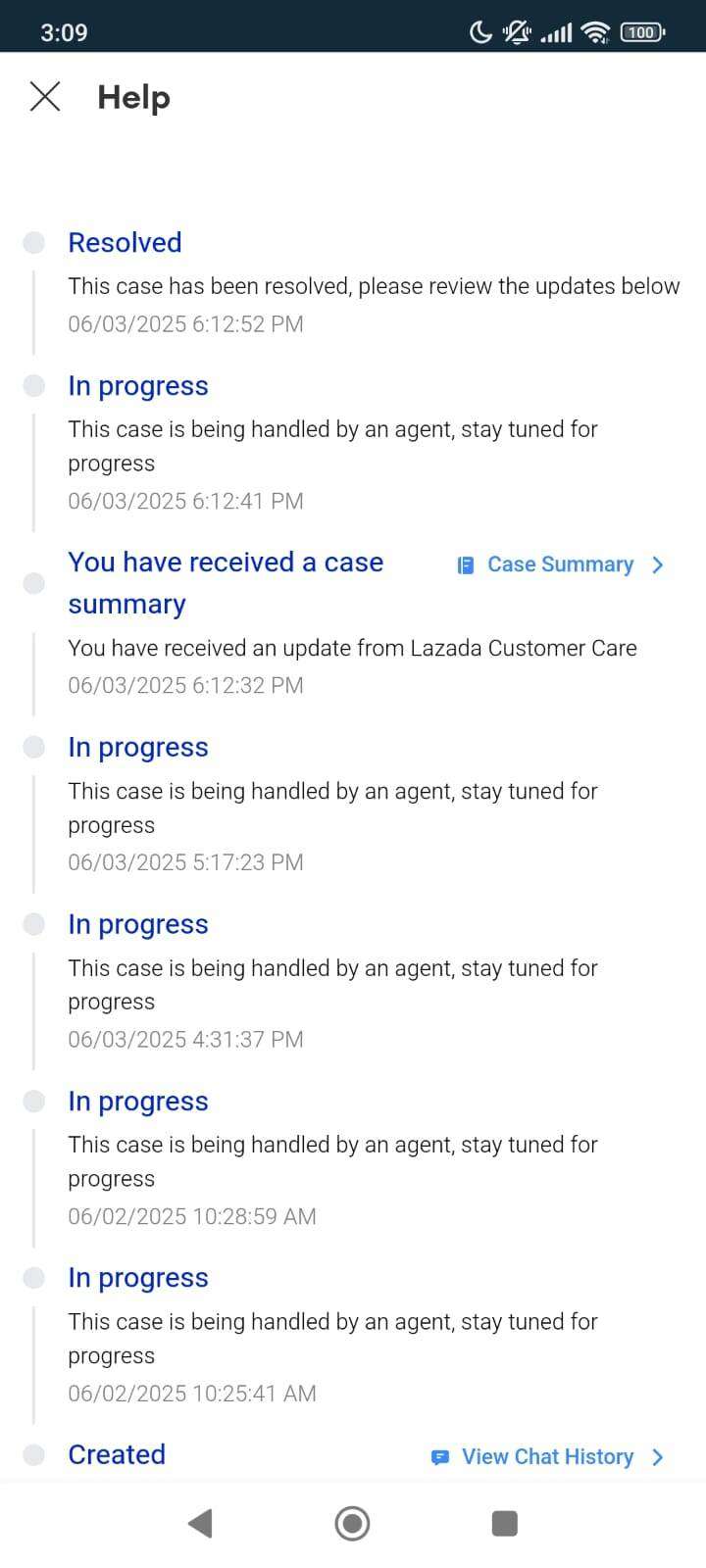
Task: Go back using system back button
Action: point(200,1523)
